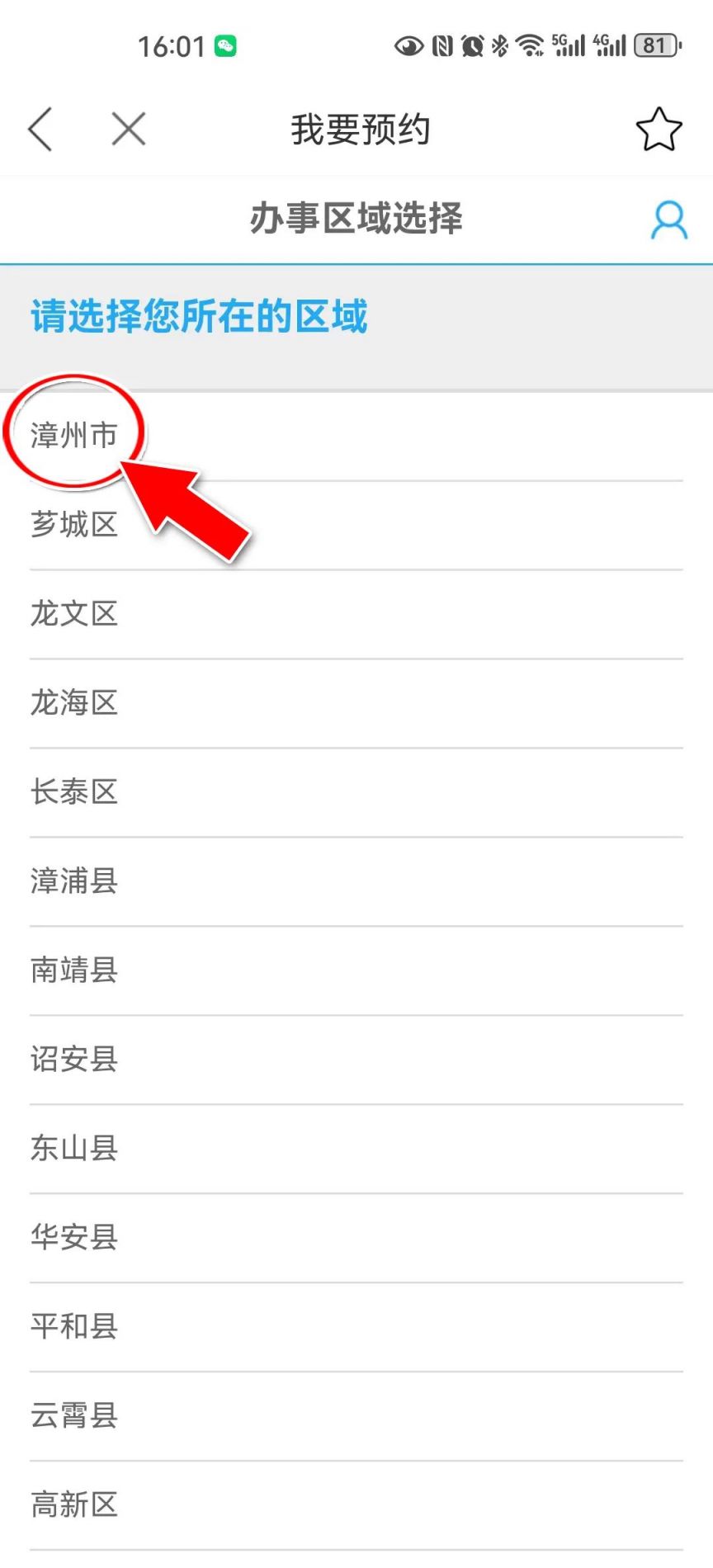
Task: Choose the 华安县 row
Action: coord(74,1238)
